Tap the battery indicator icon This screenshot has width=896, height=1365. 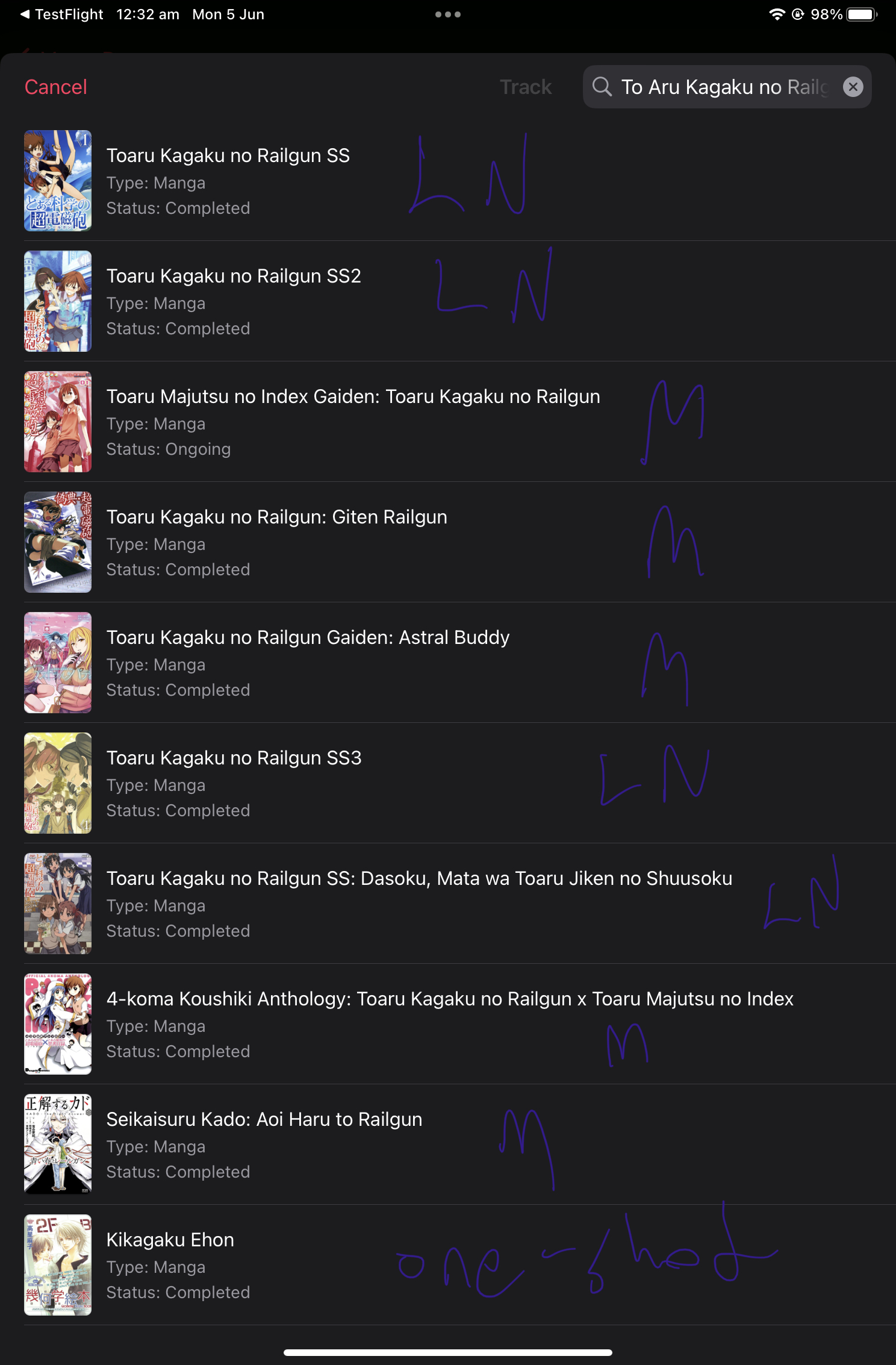coord(859,13)
